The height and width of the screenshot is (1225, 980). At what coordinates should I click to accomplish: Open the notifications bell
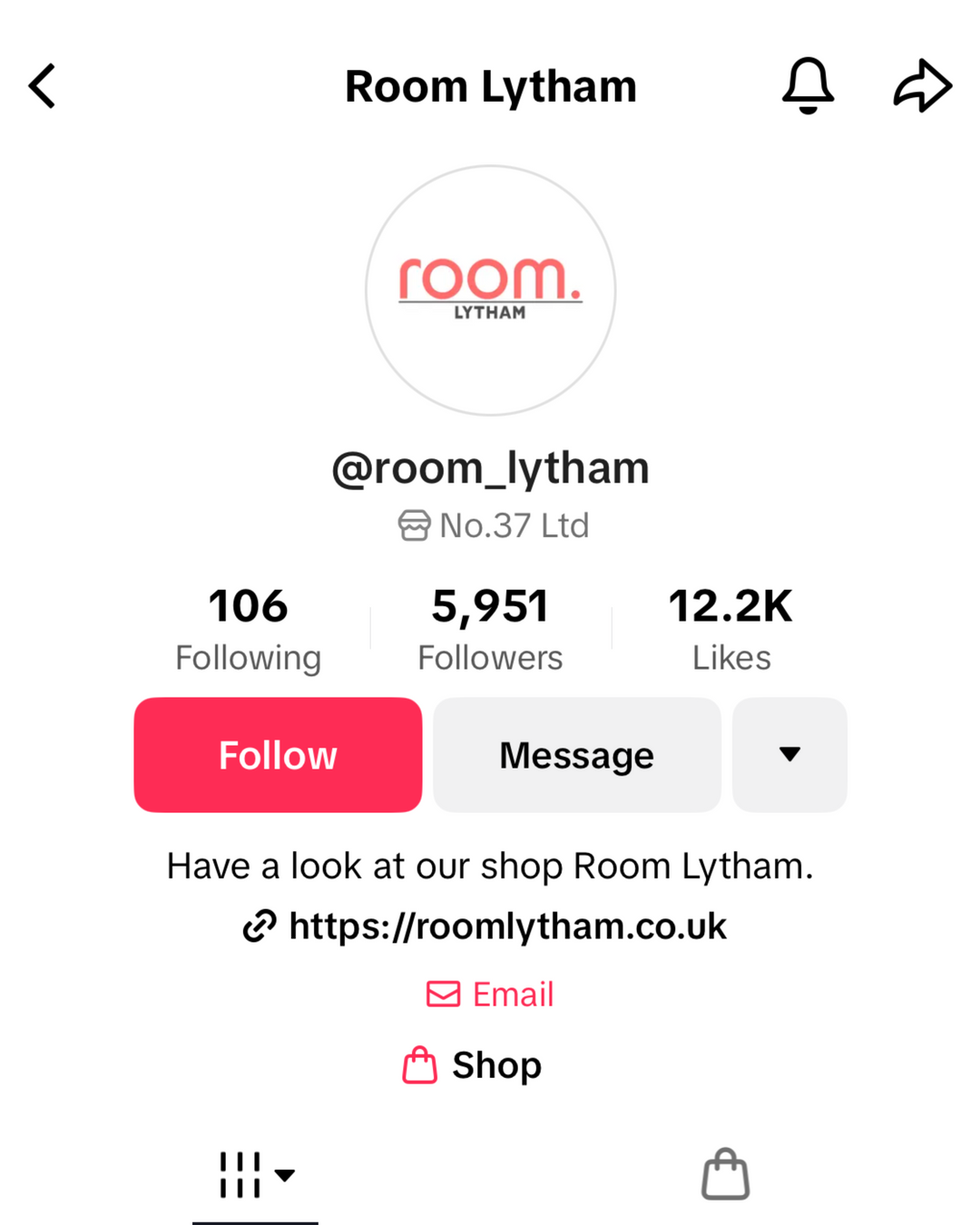pyautogui.click(x=808, y=85)
